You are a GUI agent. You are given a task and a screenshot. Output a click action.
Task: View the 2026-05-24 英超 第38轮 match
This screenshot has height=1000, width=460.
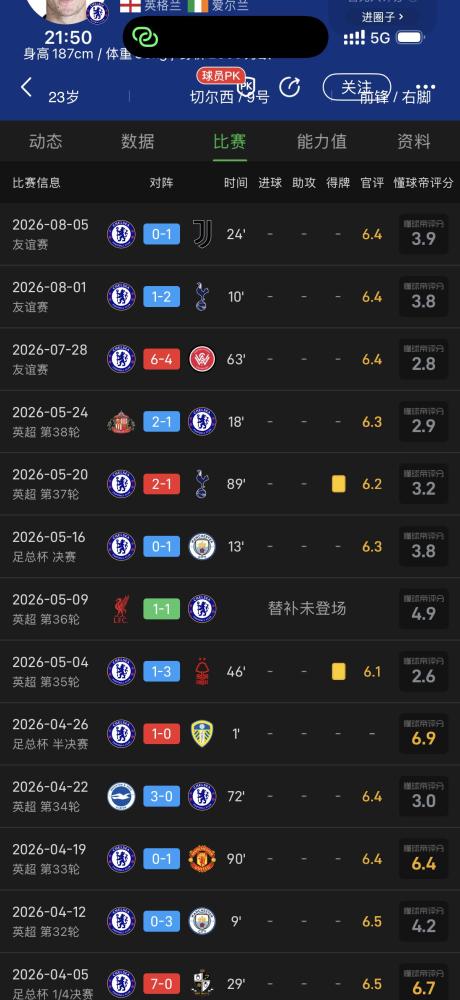(230, 422)
